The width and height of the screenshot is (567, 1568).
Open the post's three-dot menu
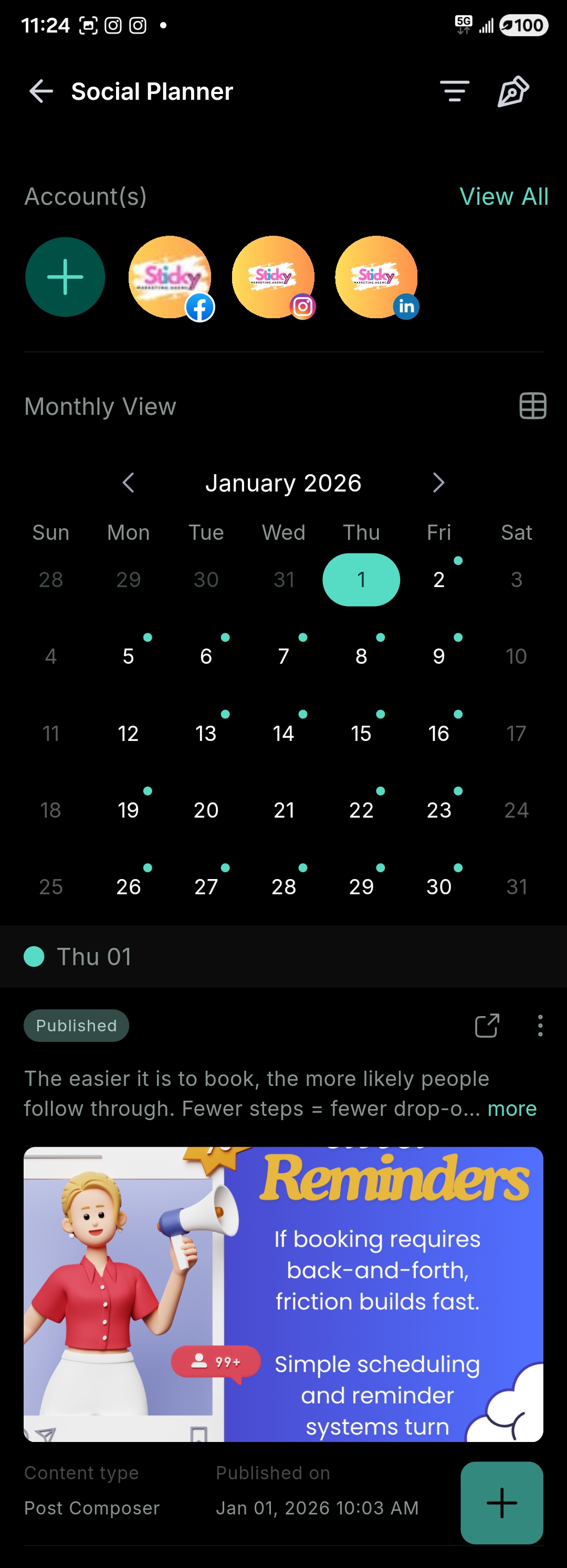pyautogui.click(x=540, y=1026)
